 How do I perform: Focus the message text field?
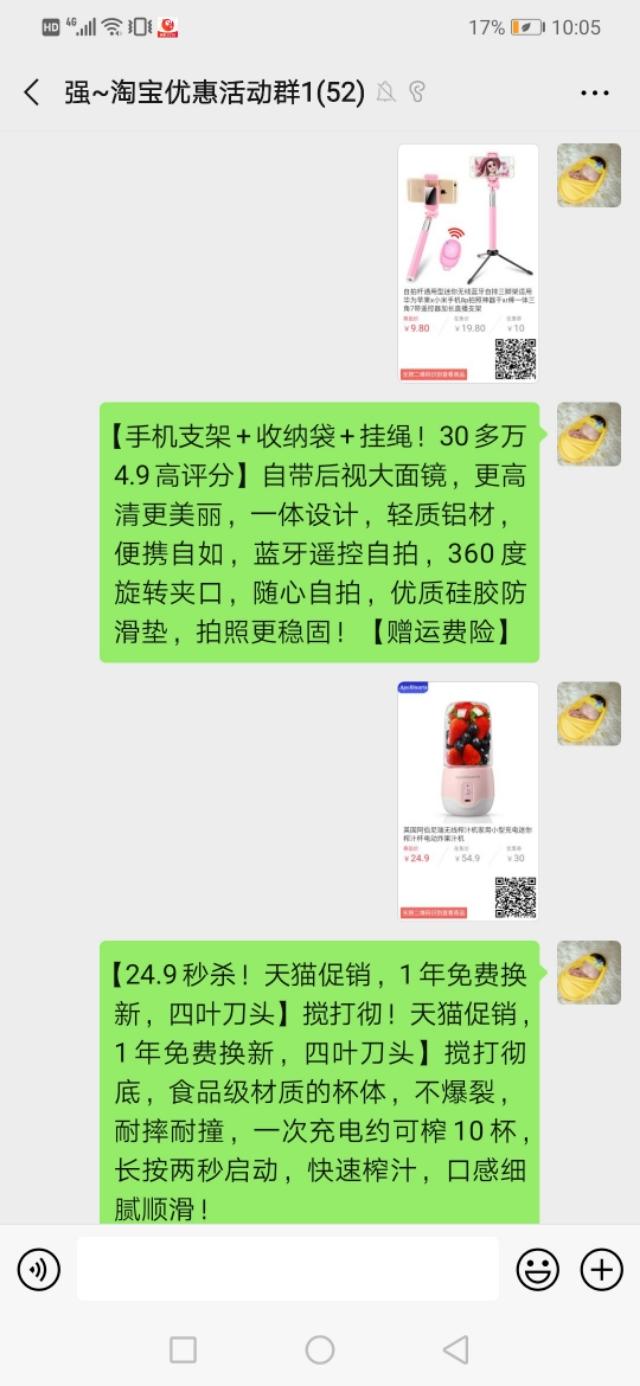click(287, 1269)
